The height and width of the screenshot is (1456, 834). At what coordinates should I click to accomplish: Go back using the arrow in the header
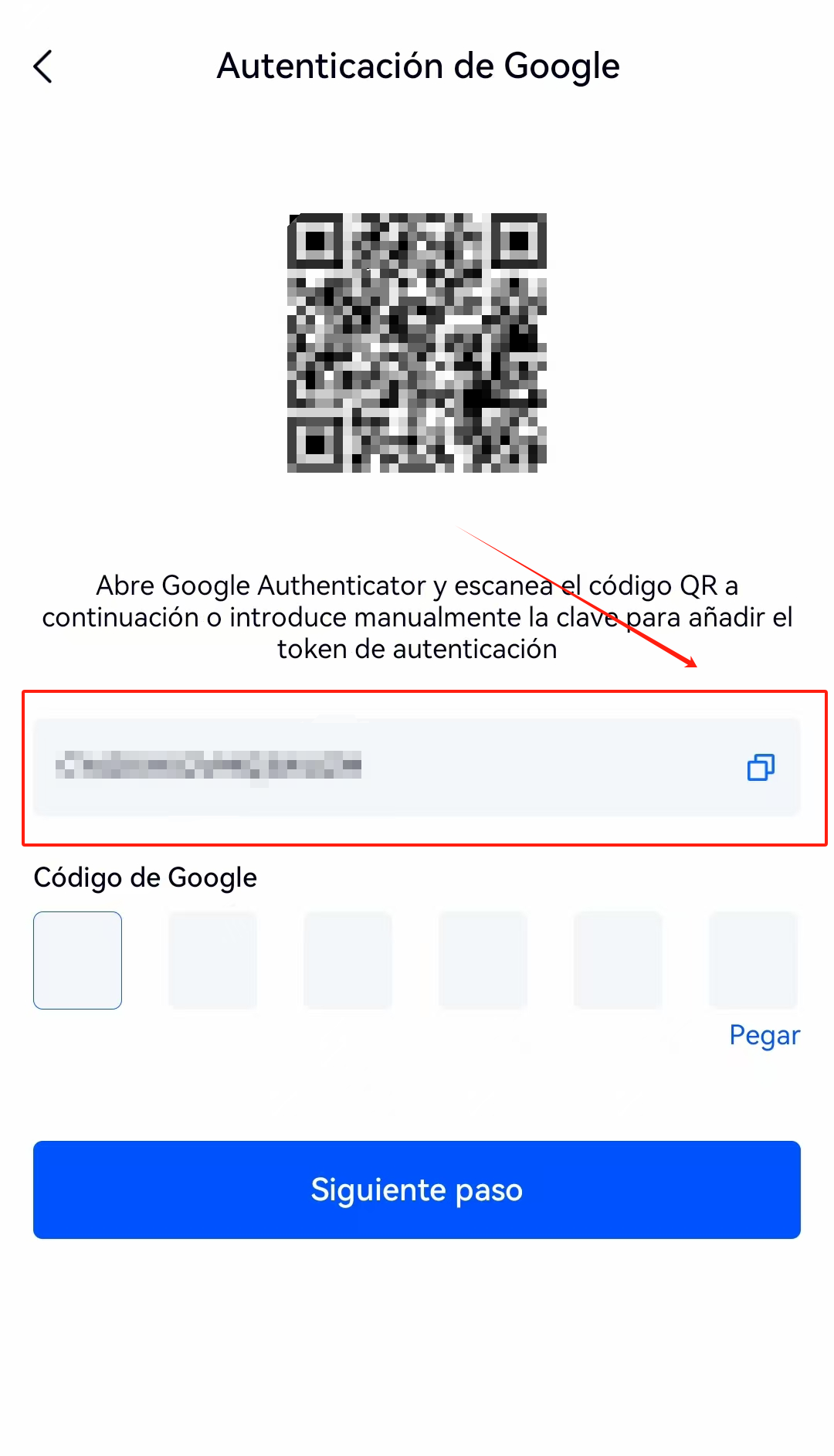43,66
